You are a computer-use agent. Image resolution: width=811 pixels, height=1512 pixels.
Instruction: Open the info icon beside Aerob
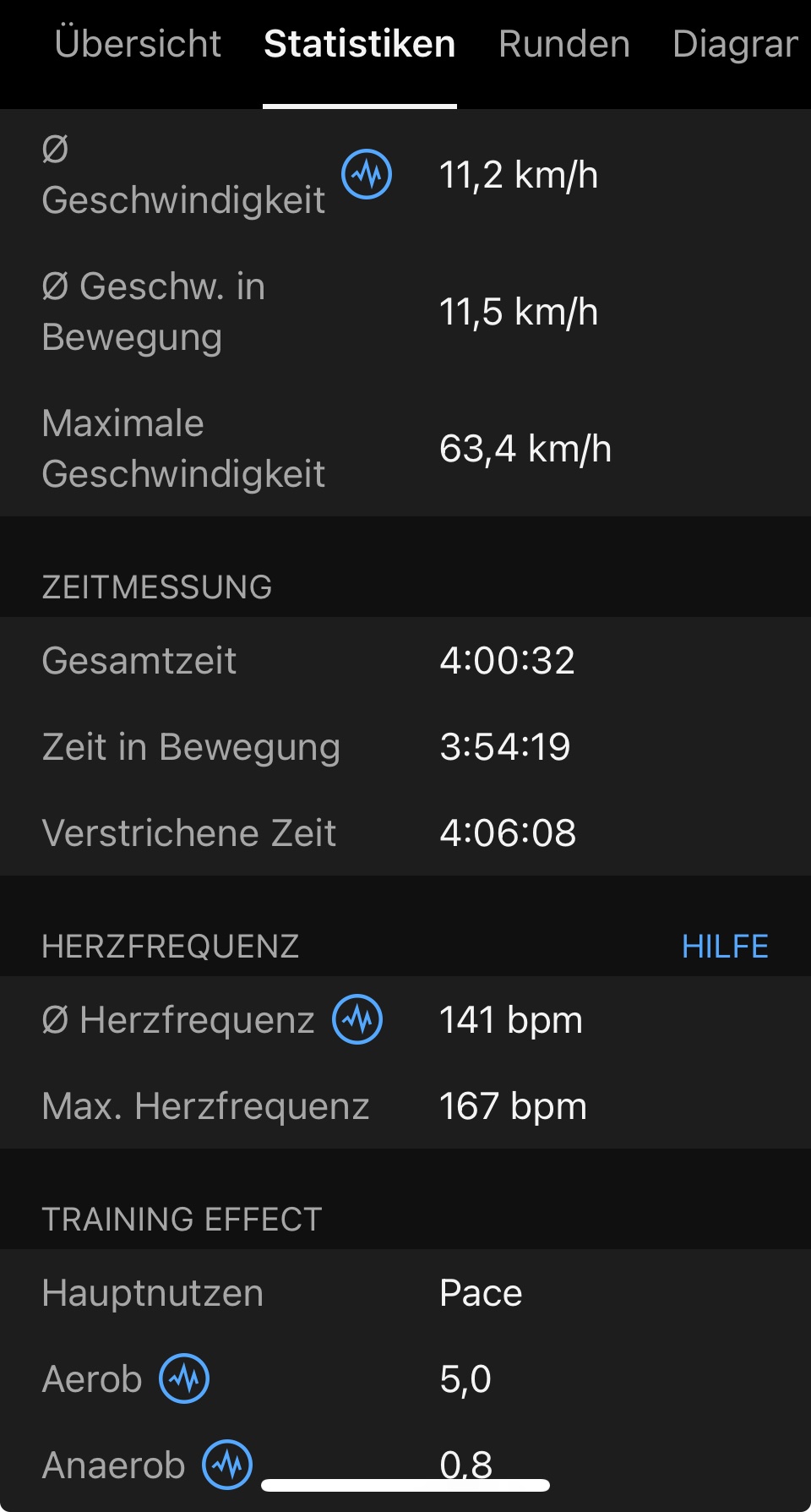coord(184,1378)
